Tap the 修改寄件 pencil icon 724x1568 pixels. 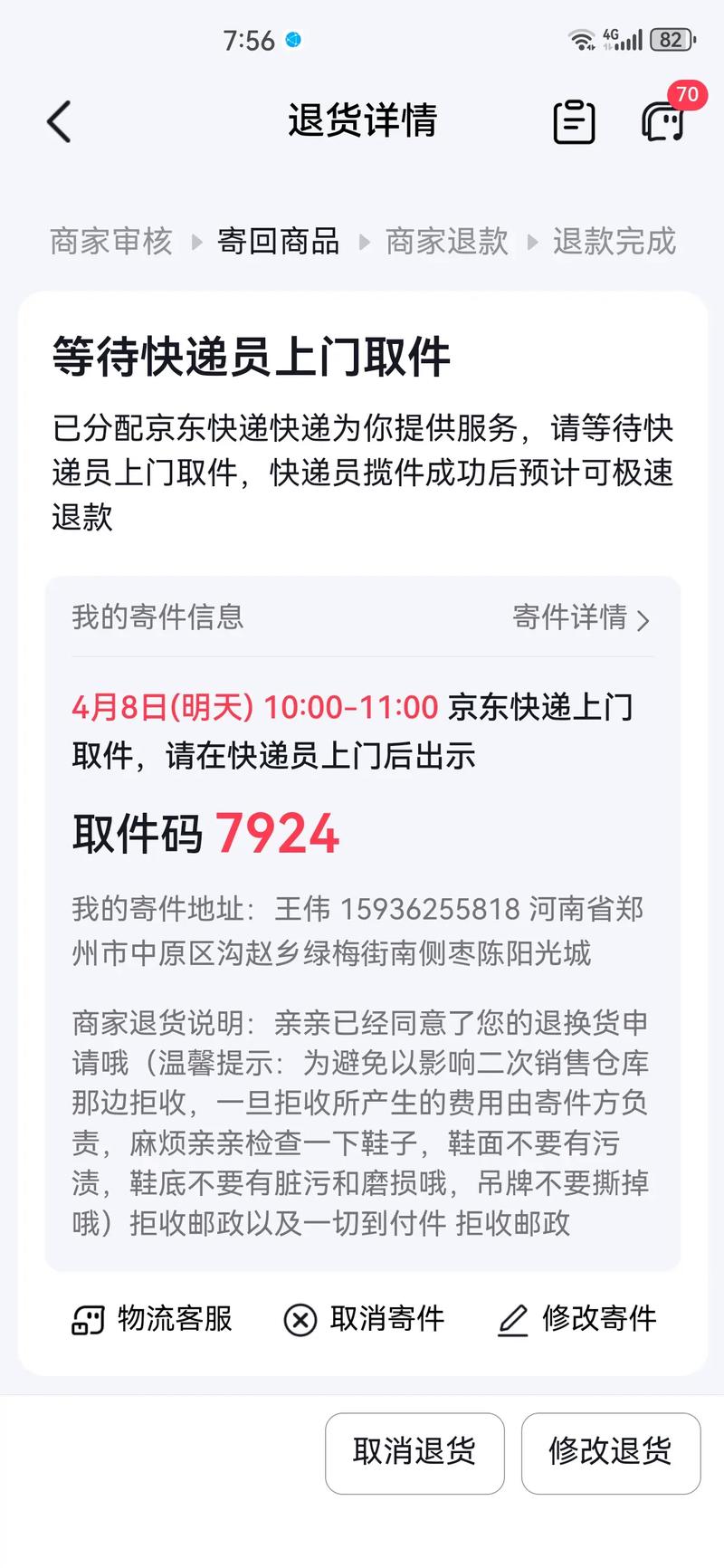click(x=513, y=1320)
